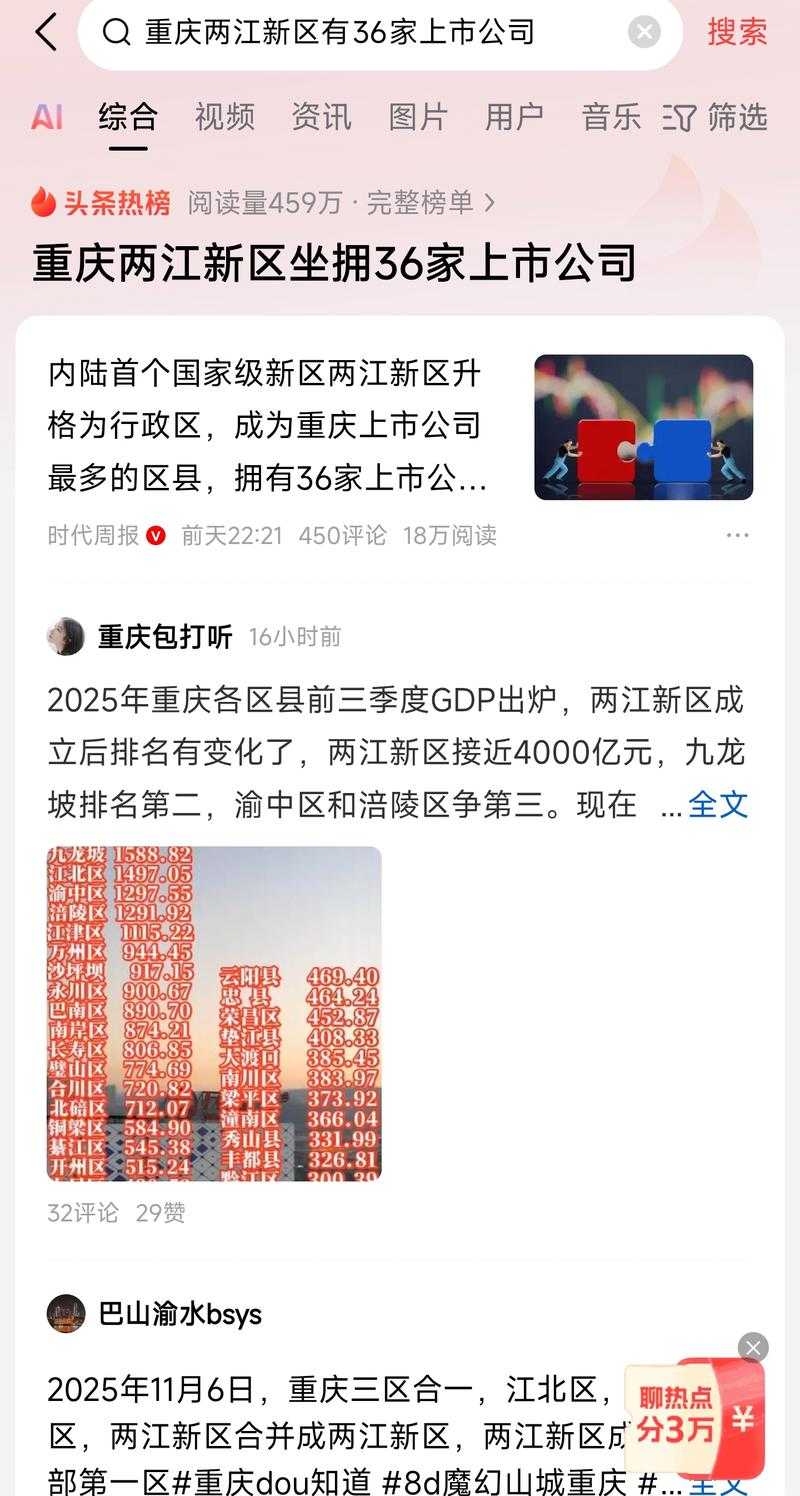Tap the search magnifier icon
The height and width of the screenshot is (1496, 800).
click(115, 33)
